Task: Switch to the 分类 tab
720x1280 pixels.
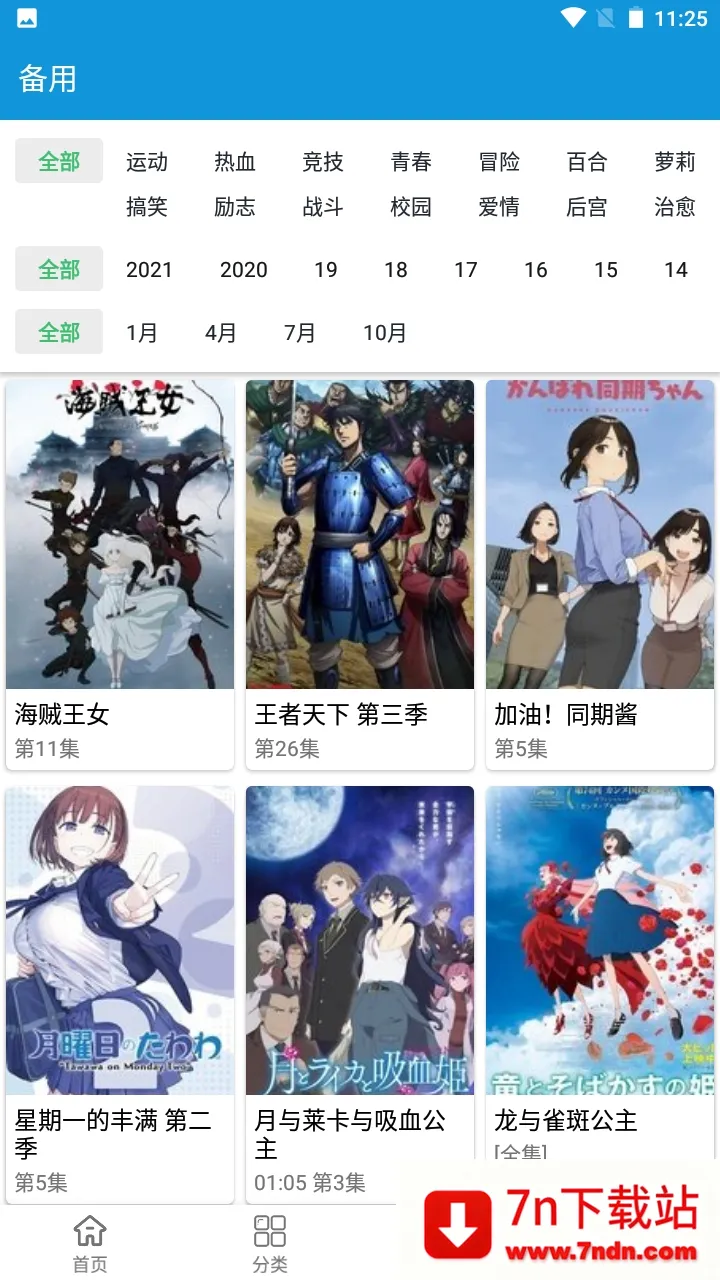Action: click(270, 1243)
